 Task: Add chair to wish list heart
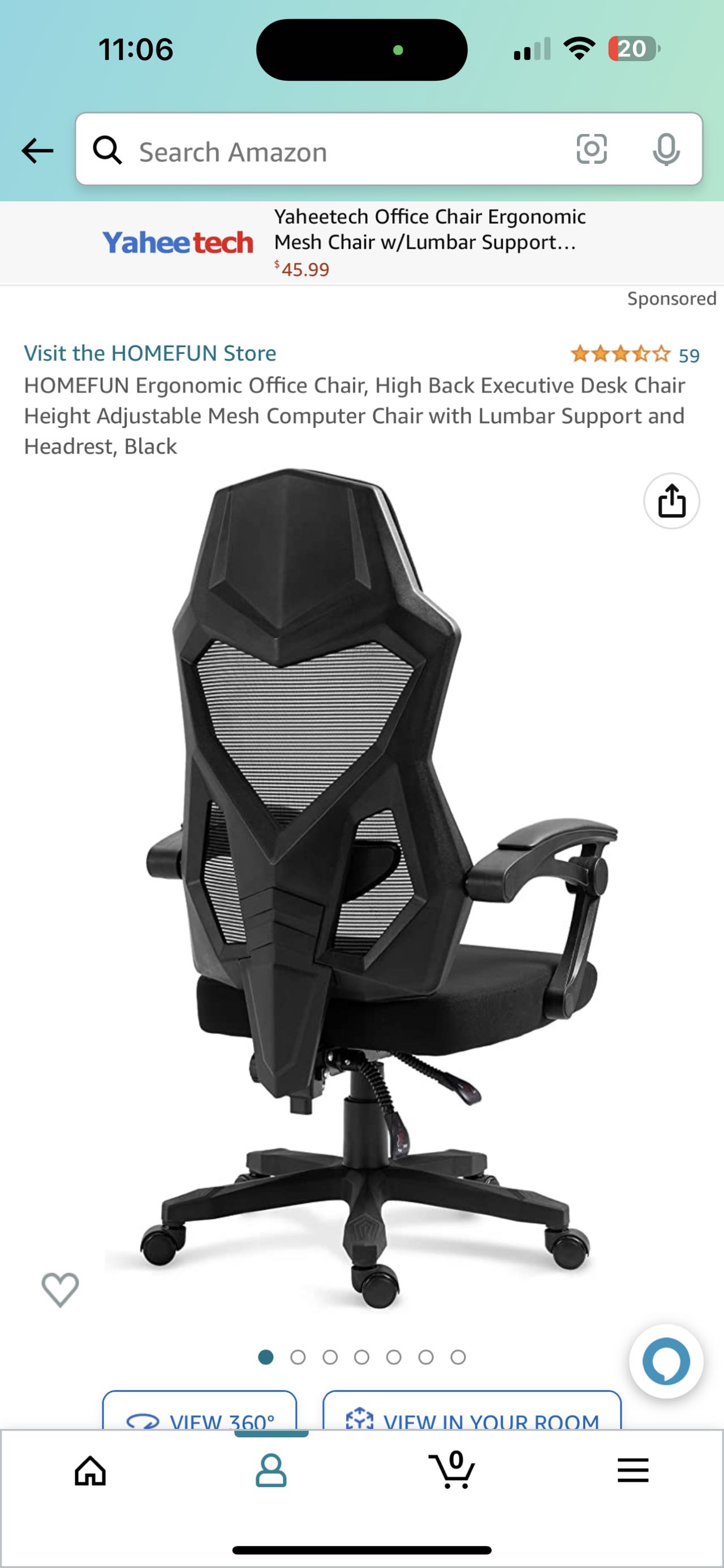point(60,1289)
